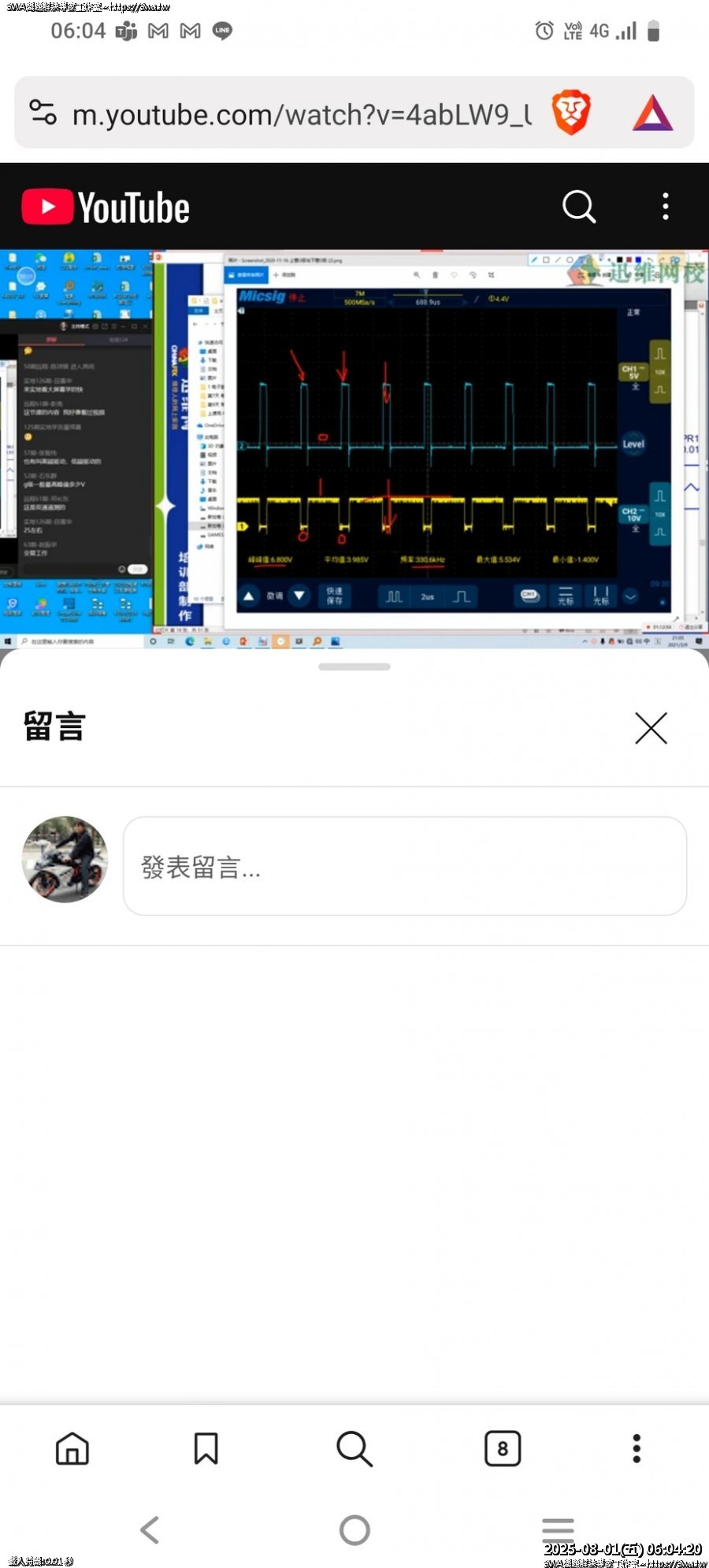Close the 留言 comments panel
The width and height of the screenshot is (709, 1568).
coord(651,727)
